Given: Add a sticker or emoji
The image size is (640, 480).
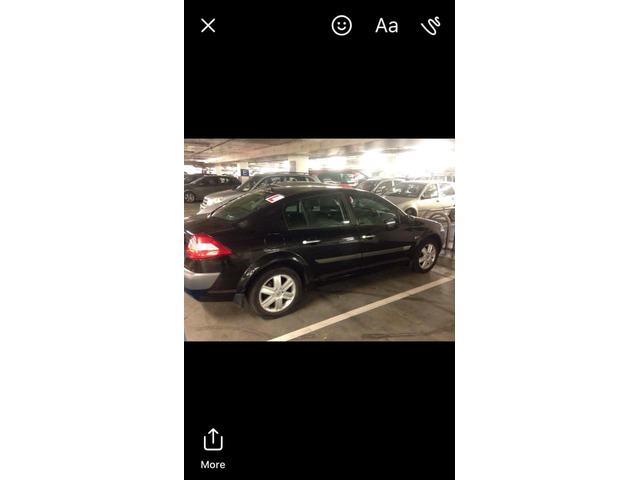Looking at the screenshot, I should click(342, 26).
